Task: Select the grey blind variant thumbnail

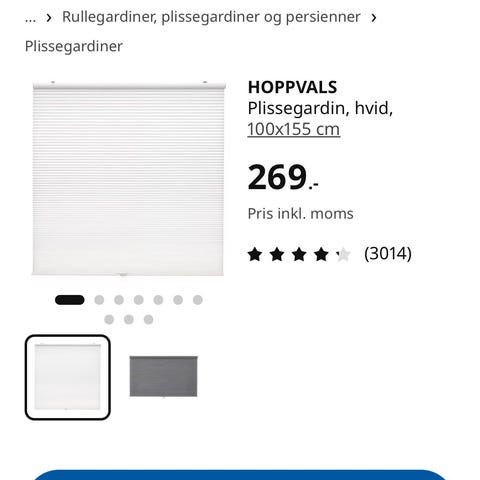Action: tap(163, 376)
